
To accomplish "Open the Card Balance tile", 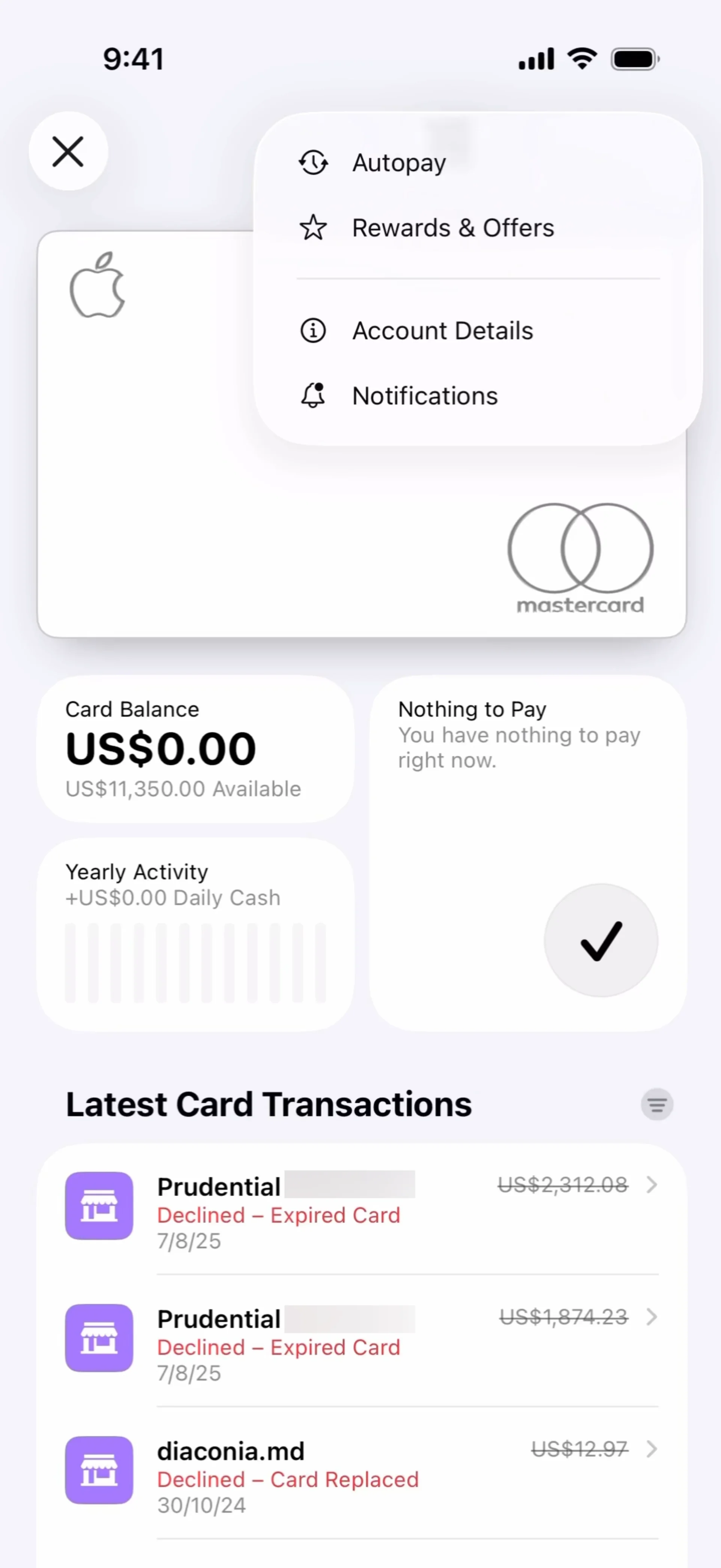I will 195,749.
